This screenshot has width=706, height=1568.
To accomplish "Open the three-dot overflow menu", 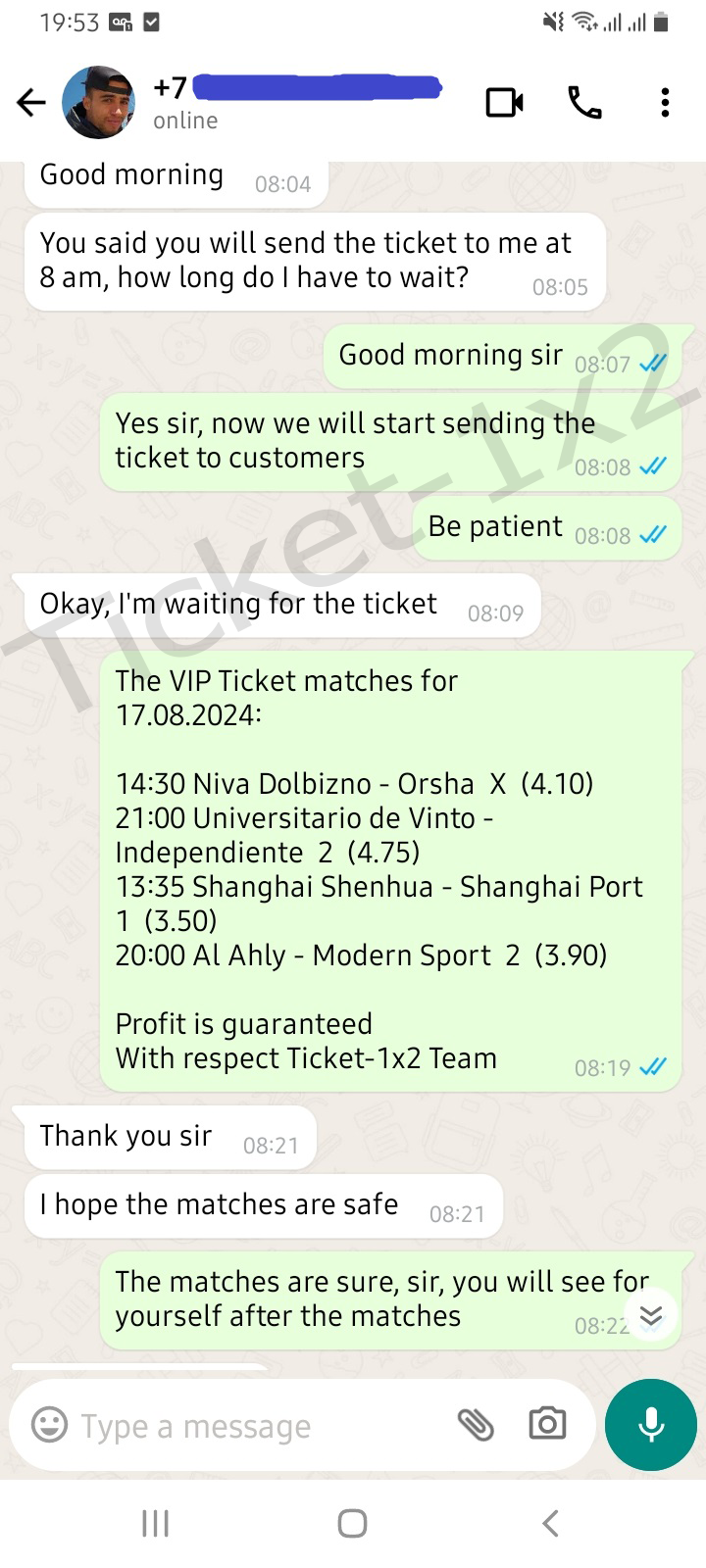I will click(665, 102).
